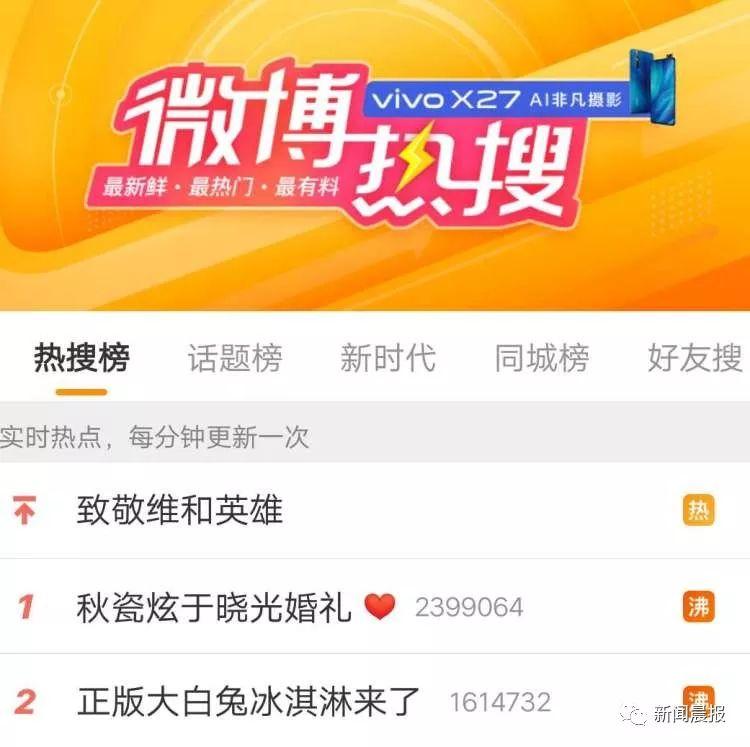Image resolution: width=750 pixels, height=747 pixels.
Task: Open the 好友搜 tab
Action: 694,358
